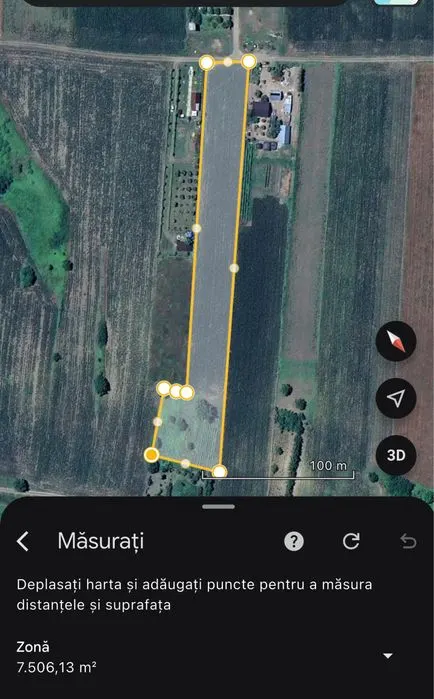The width and height of the screenshot is (434, 699).
Task: Expand the Zonă measurement dropdown arrow
Action: (x=388, y=656)
